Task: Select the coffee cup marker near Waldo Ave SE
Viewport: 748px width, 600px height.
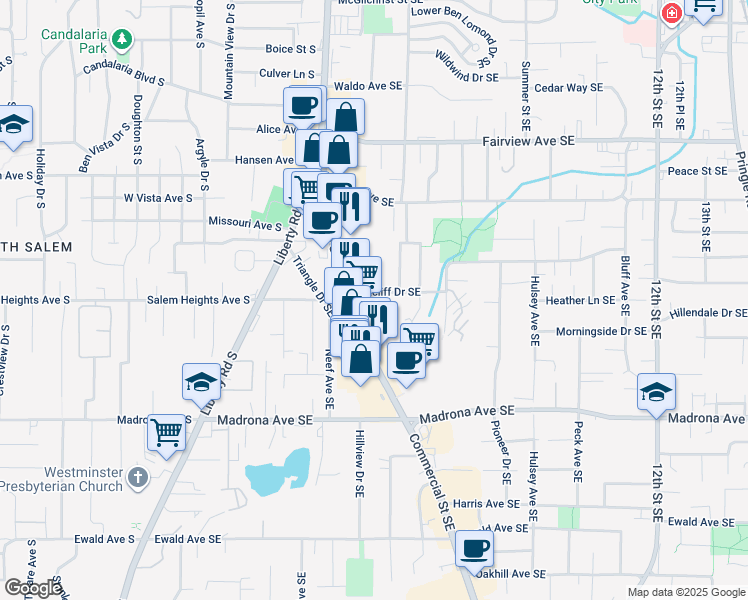Action: [302, 104]
